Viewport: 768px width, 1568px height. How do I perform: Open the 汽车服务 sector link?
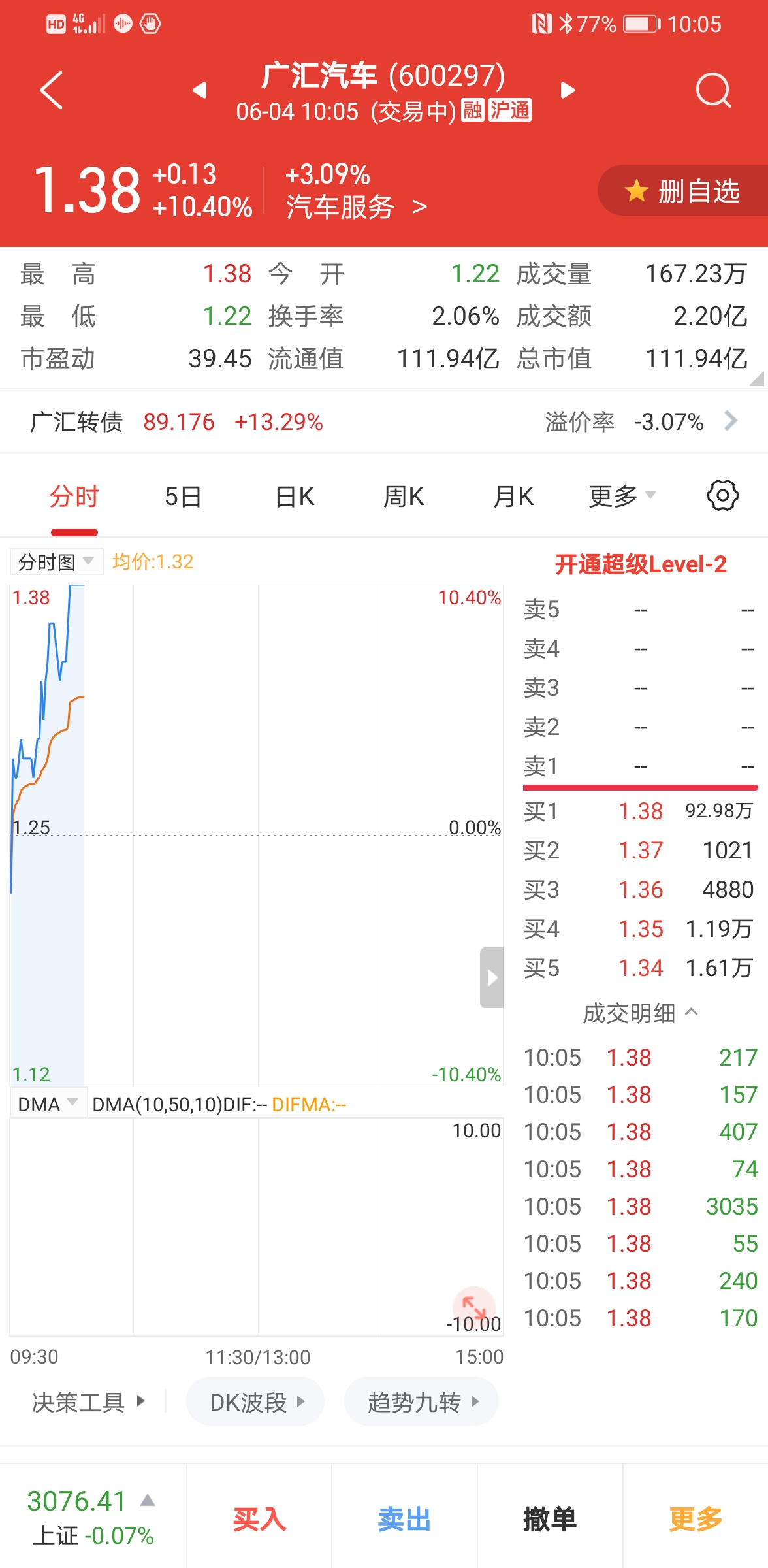356,207
